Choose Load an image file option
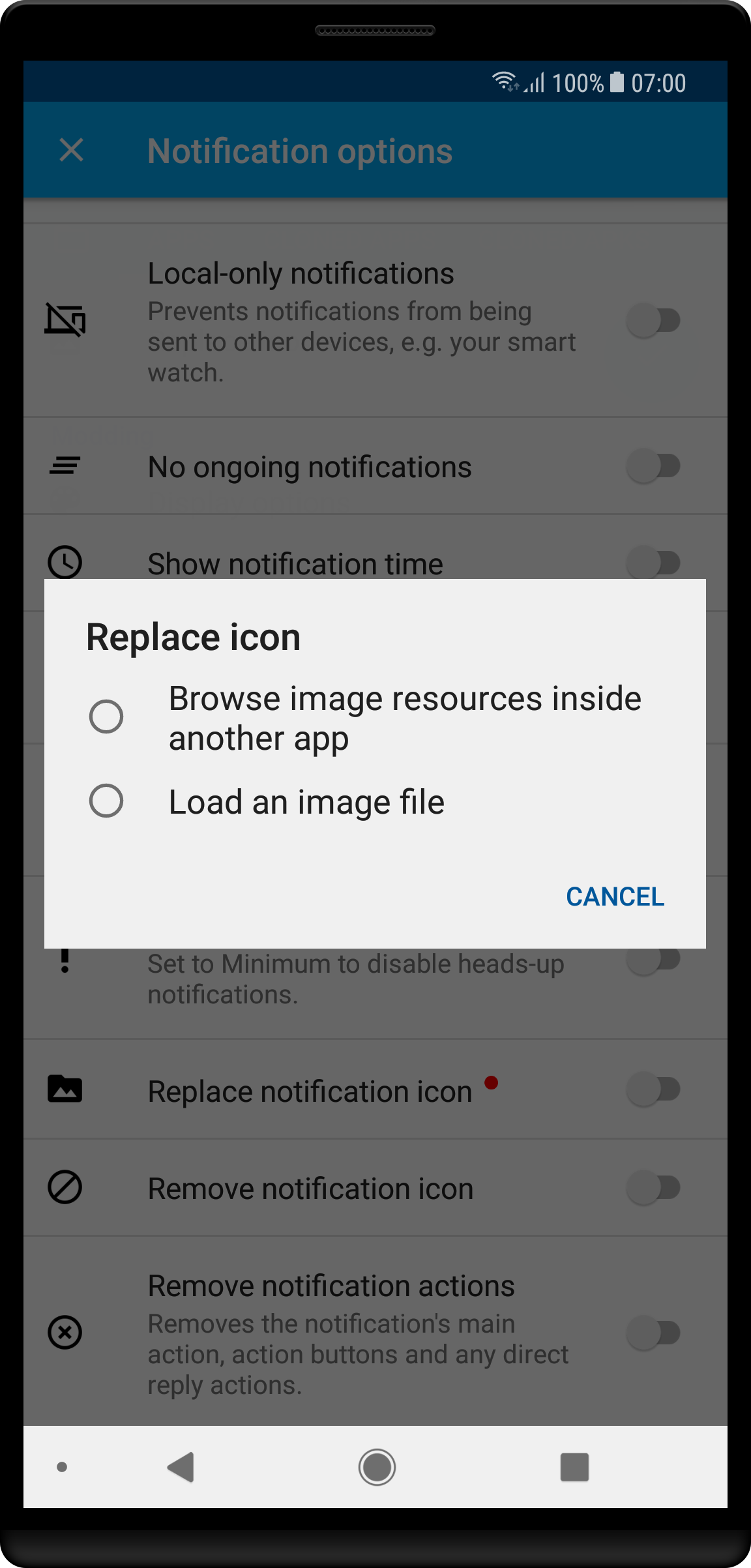Image resolution: width=751 pixels, height=1568 pixels. [x=106, y=801]
